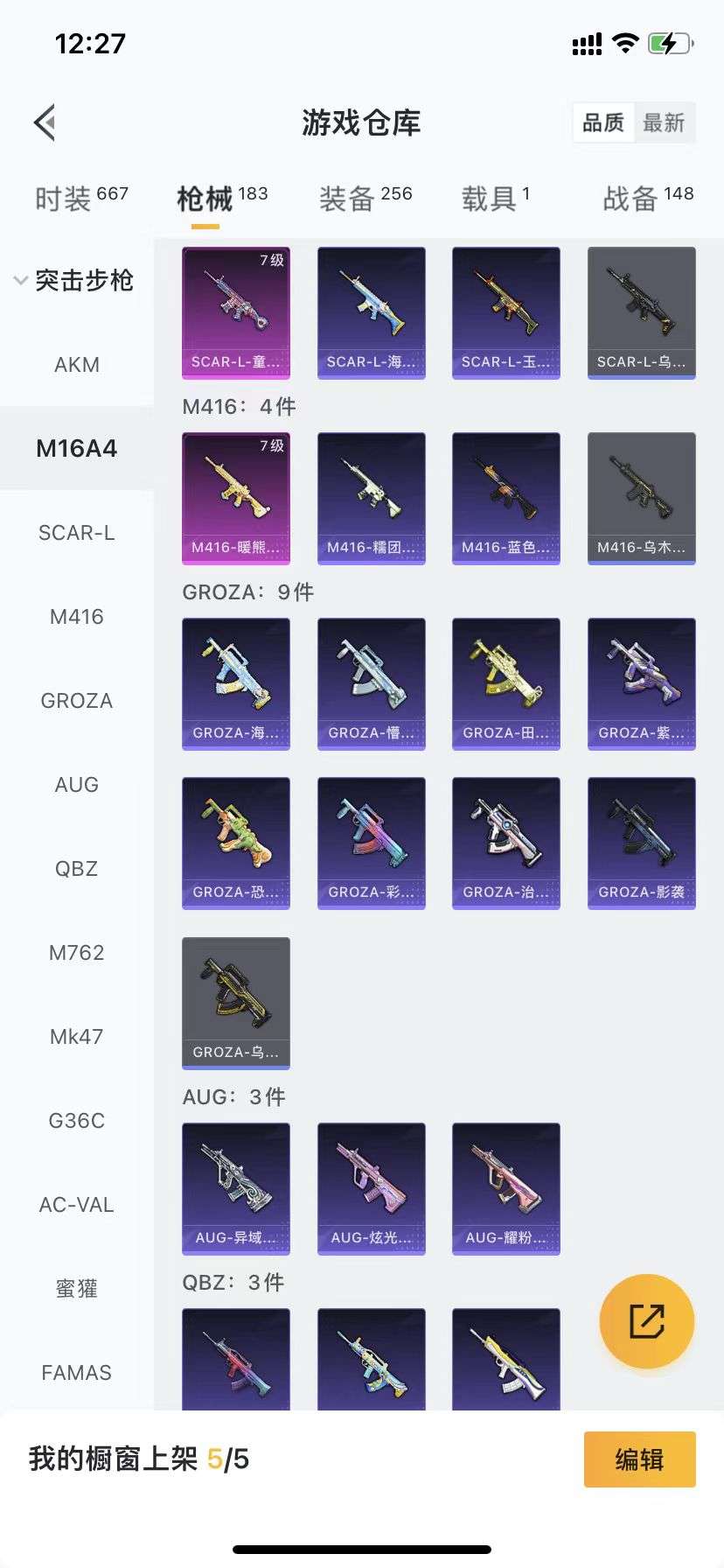The image size is (724, 1568).
Task: Tap the orange share floating button
Action: click(x=647, y=1321)
